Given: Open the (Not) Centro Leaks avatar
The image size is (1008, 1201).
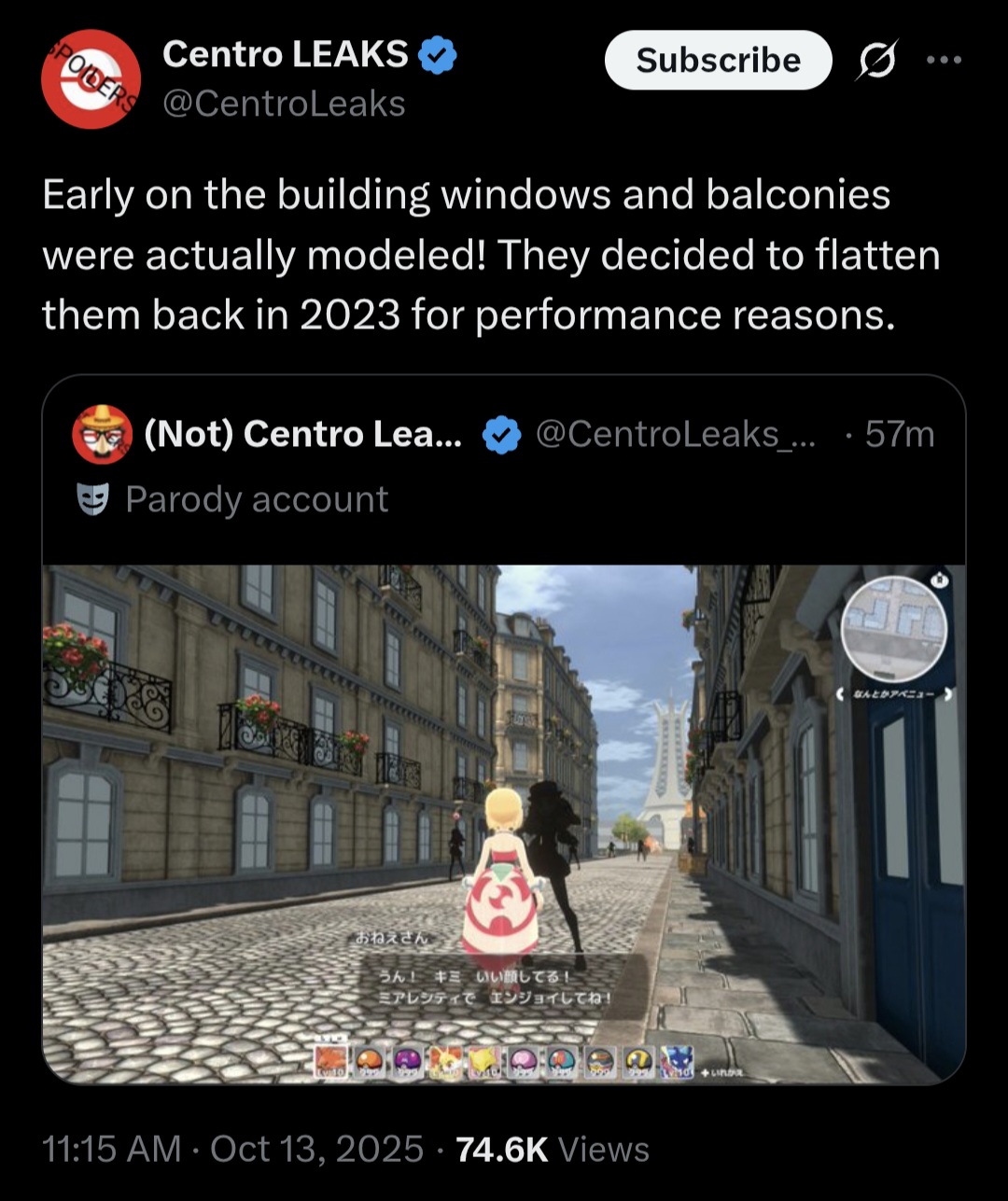Looking at the screenshot, I should coord(101,434).
